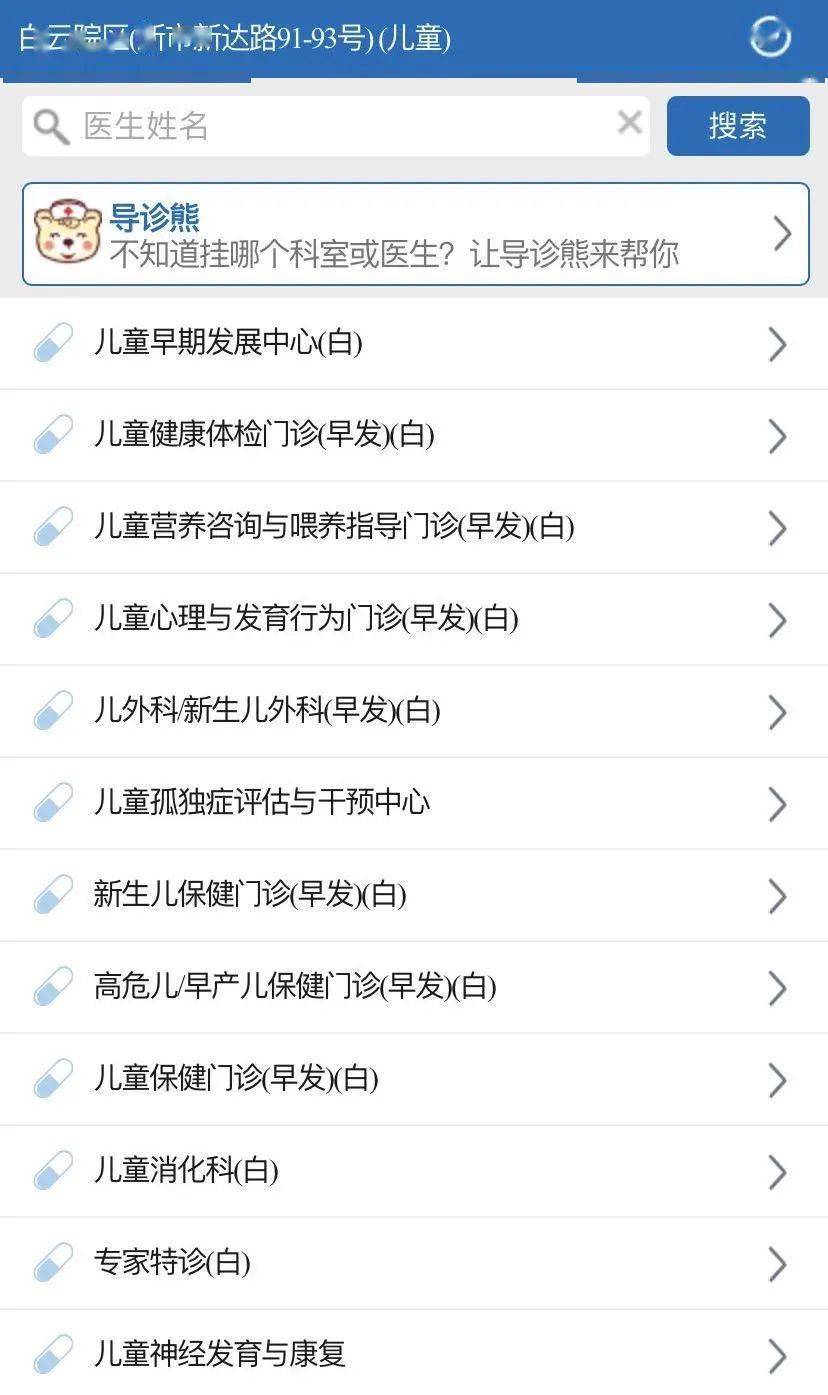Image resolution: width=828 pixels, height=1395 pixels.
Task: Choose 高危儿/早产儿保健门诊
Action: (x=414, y=988)
